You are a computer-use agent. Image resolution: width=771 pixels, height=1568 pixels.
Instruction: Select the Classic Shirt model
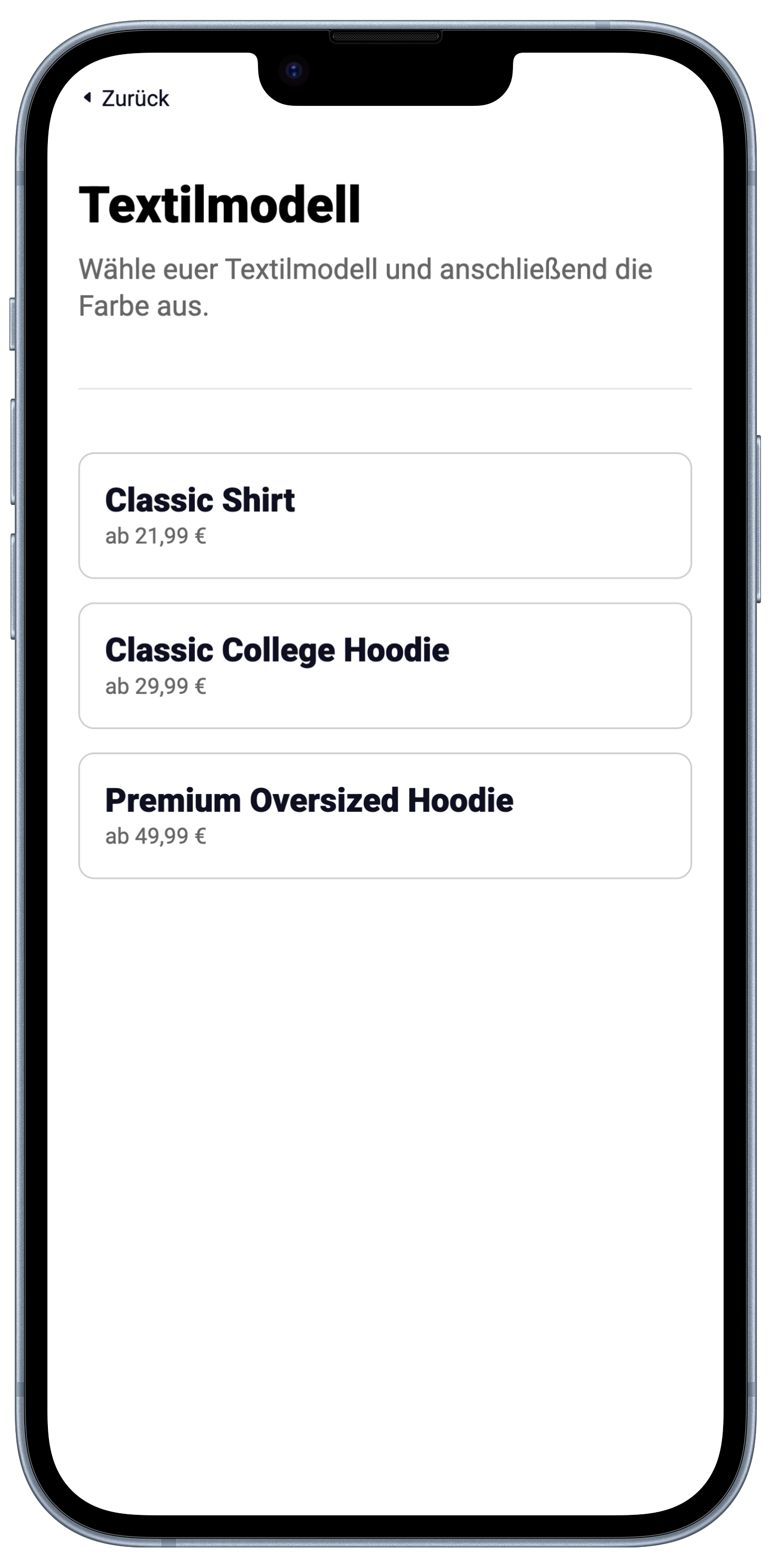tap(384, 515)
